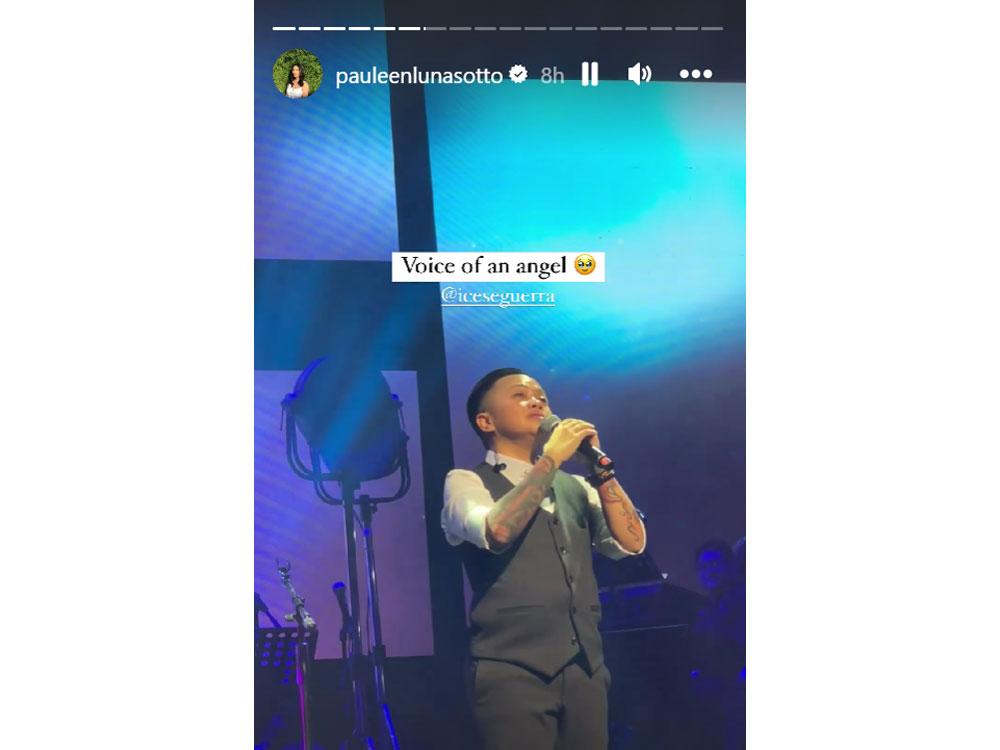The width and height of the screenshot is (1000, 750).
Task: Mute the story sound
Action: coord(639,74)
